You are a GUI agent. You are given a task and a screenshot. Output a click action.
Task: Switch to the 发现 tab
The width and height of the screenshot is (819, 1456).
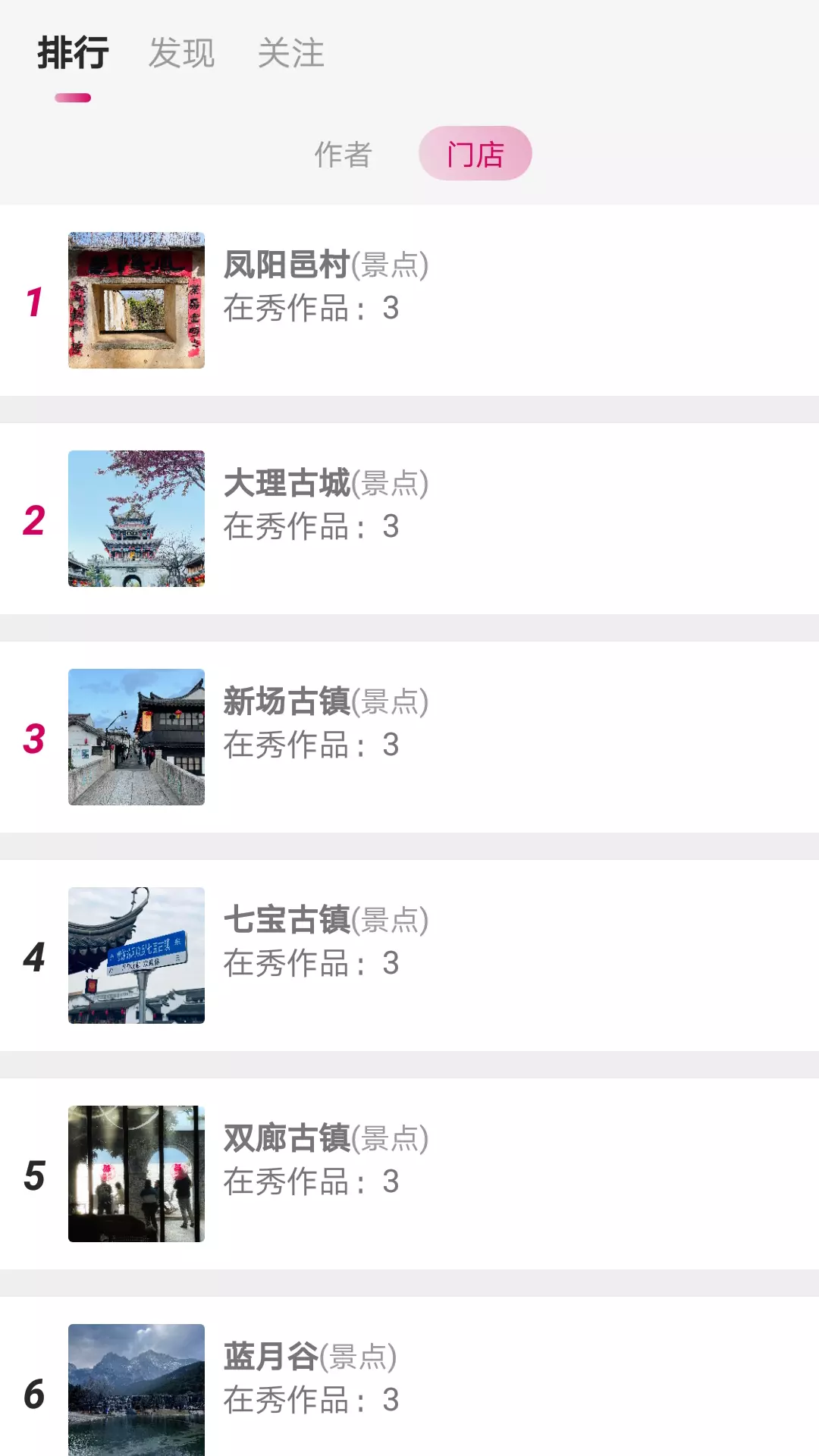point(181,54)
